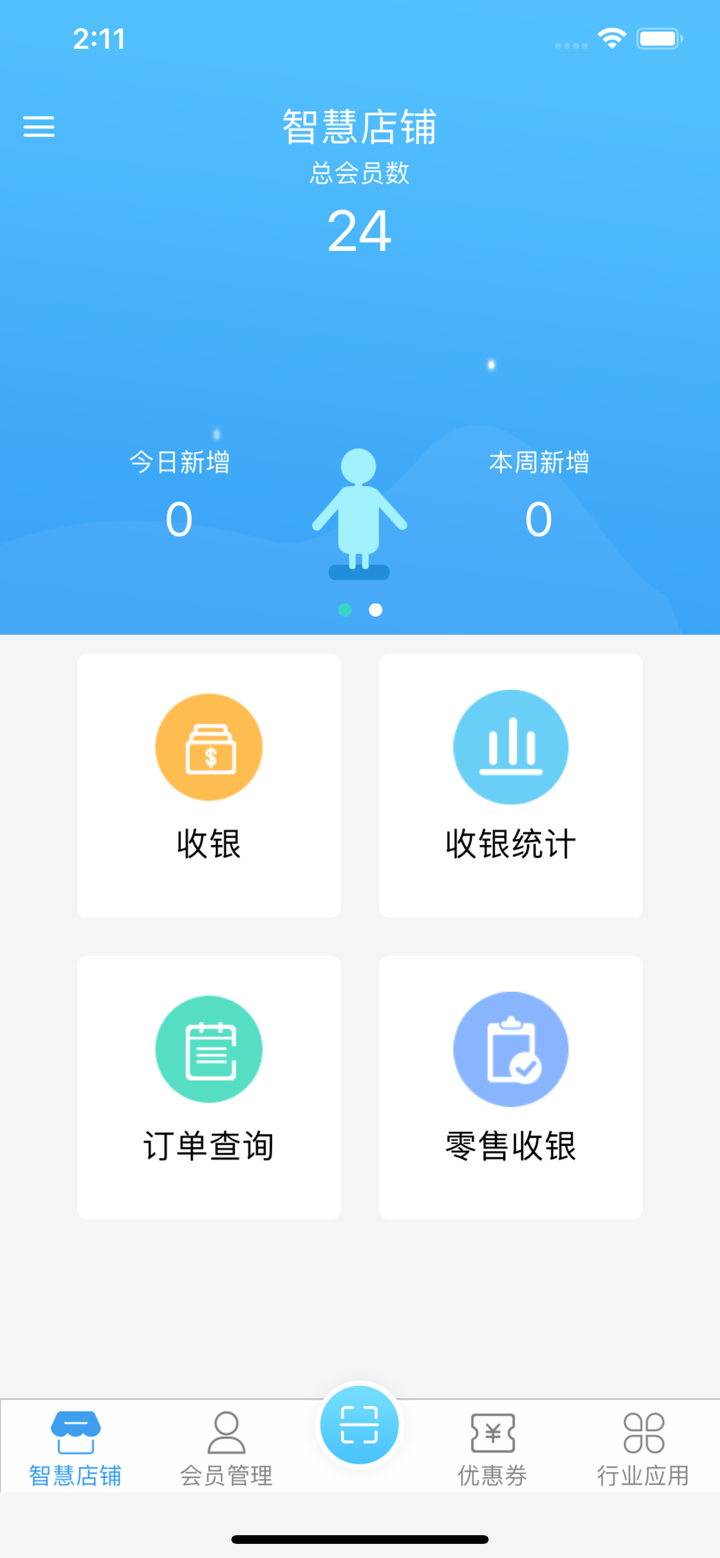Tap the home indicator bar

360,1539
